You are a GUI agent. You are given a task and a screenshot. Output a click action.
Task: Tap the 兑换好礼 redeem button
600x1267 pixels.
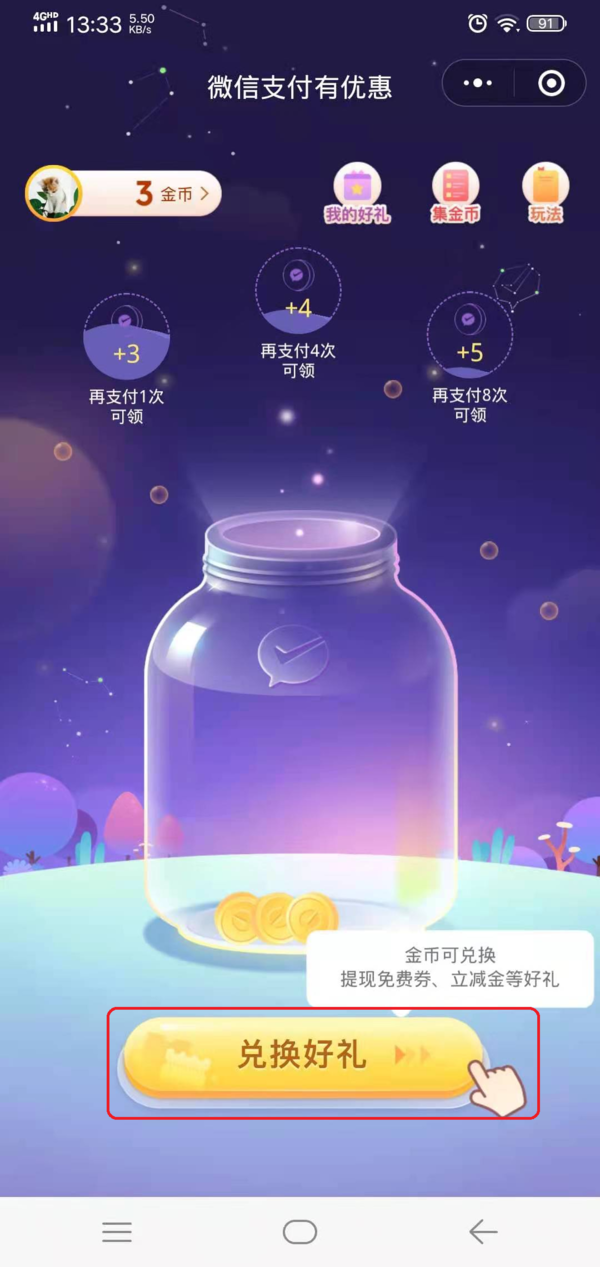tap(303, 1055)
